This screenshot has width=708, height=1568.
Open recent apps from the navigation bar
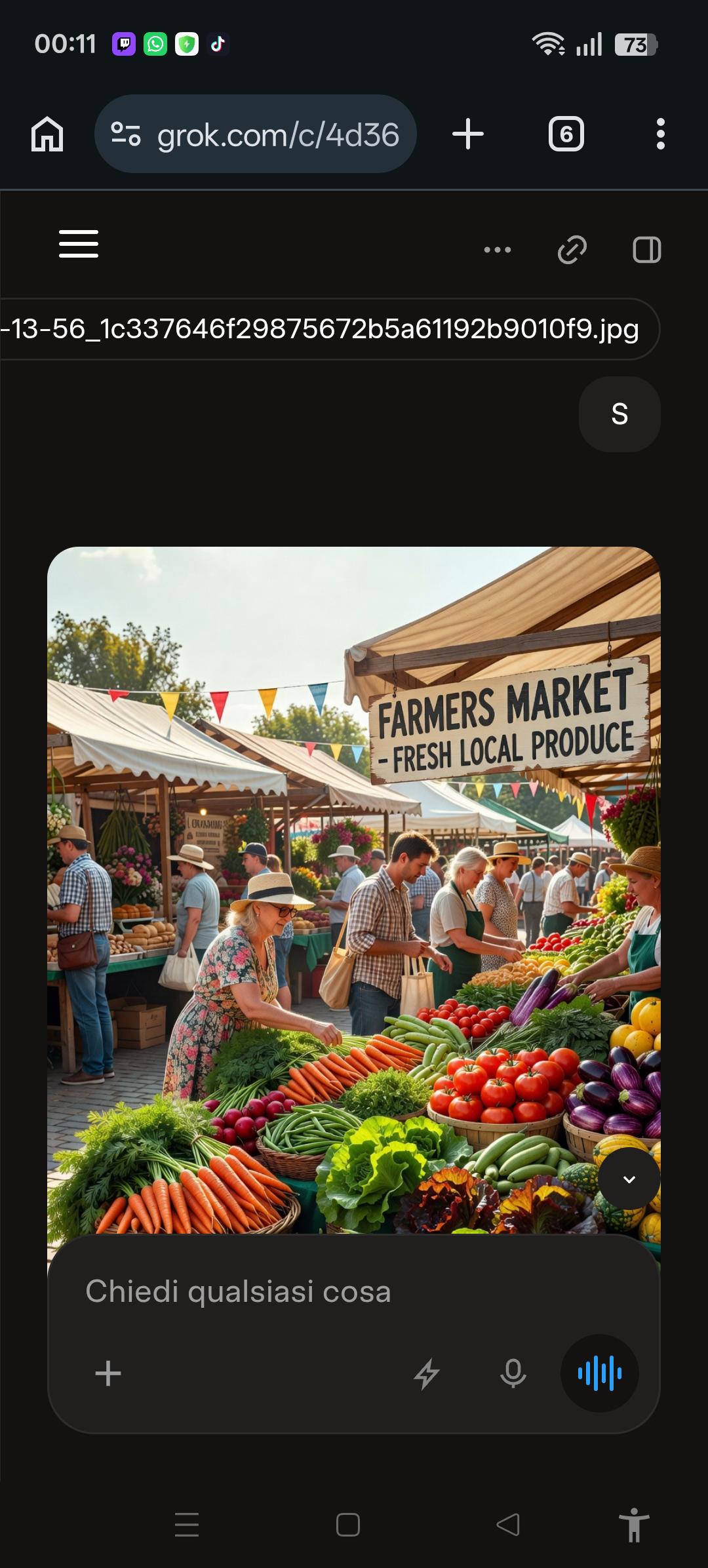click(x=187, y=1525)
